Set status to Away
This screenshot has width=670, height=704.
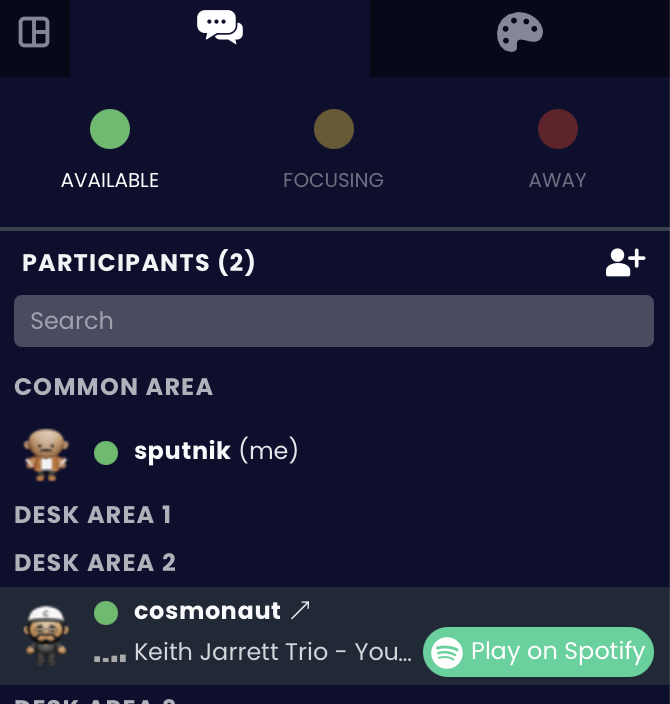click(x=558, y=130)
